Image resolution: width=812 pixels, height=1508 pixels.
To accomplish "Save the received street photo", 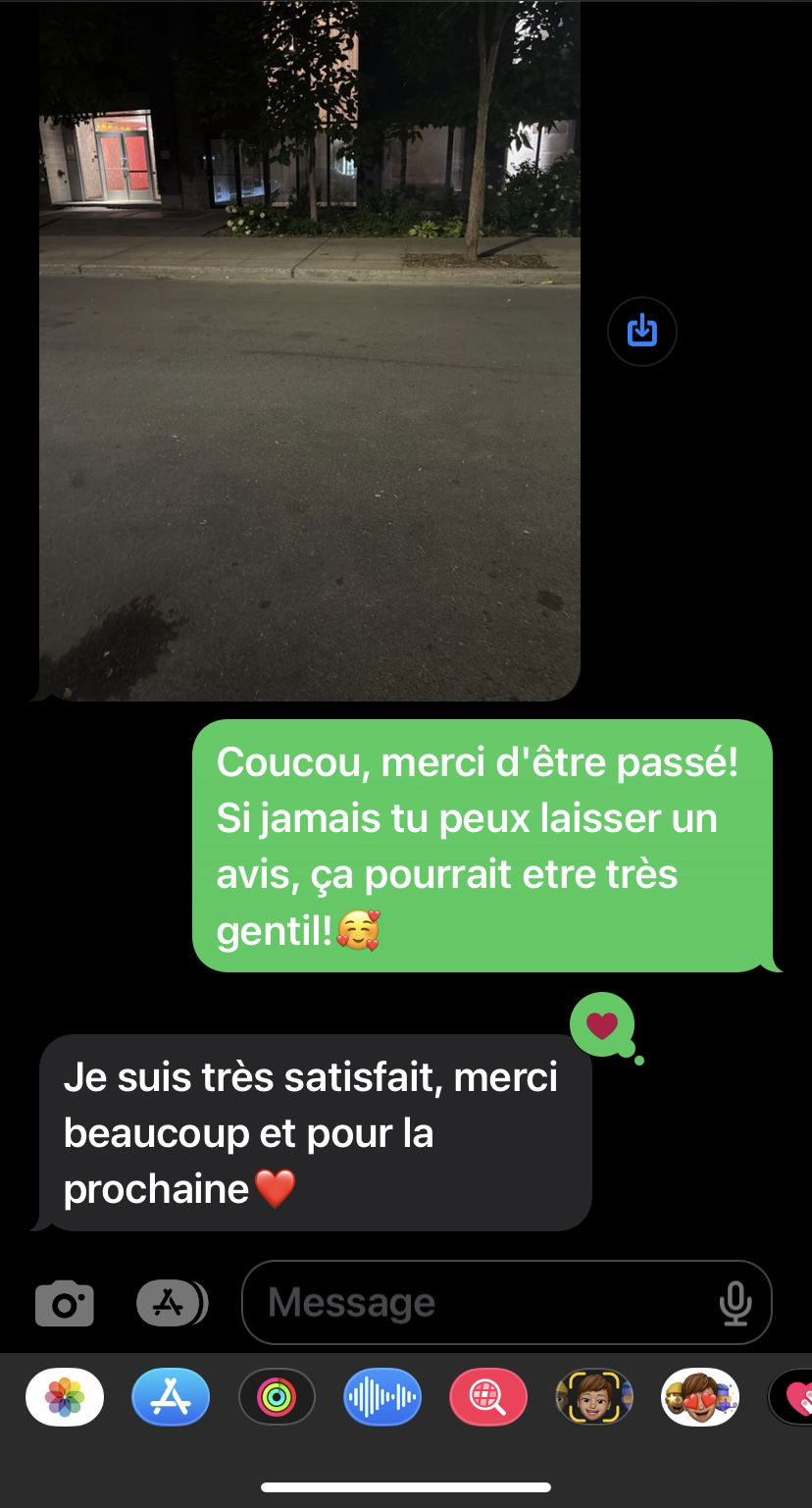I will (641, 331).
